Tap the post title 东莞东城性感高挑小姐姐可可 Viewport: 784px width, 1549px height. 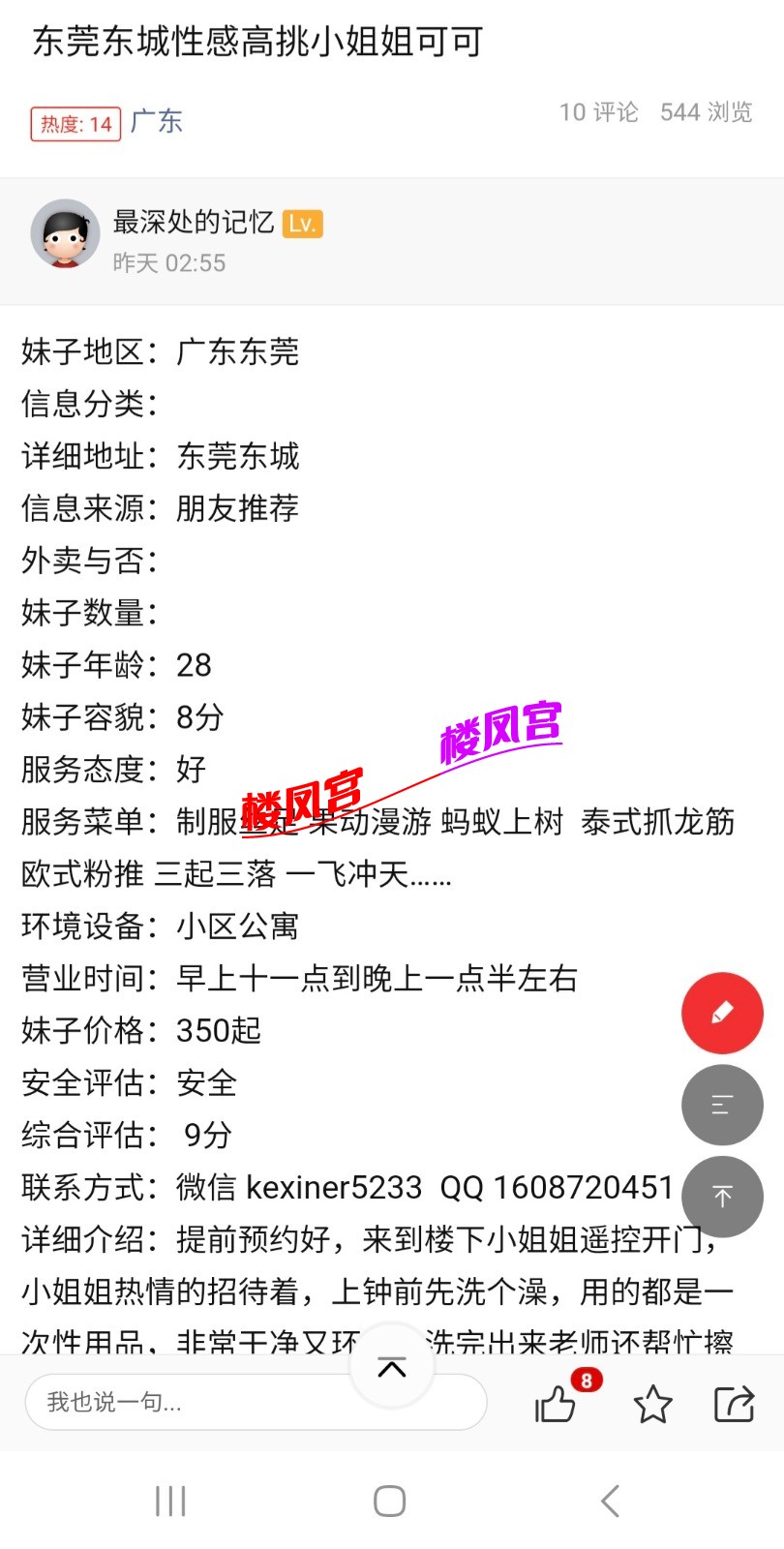tap(256, 43)
